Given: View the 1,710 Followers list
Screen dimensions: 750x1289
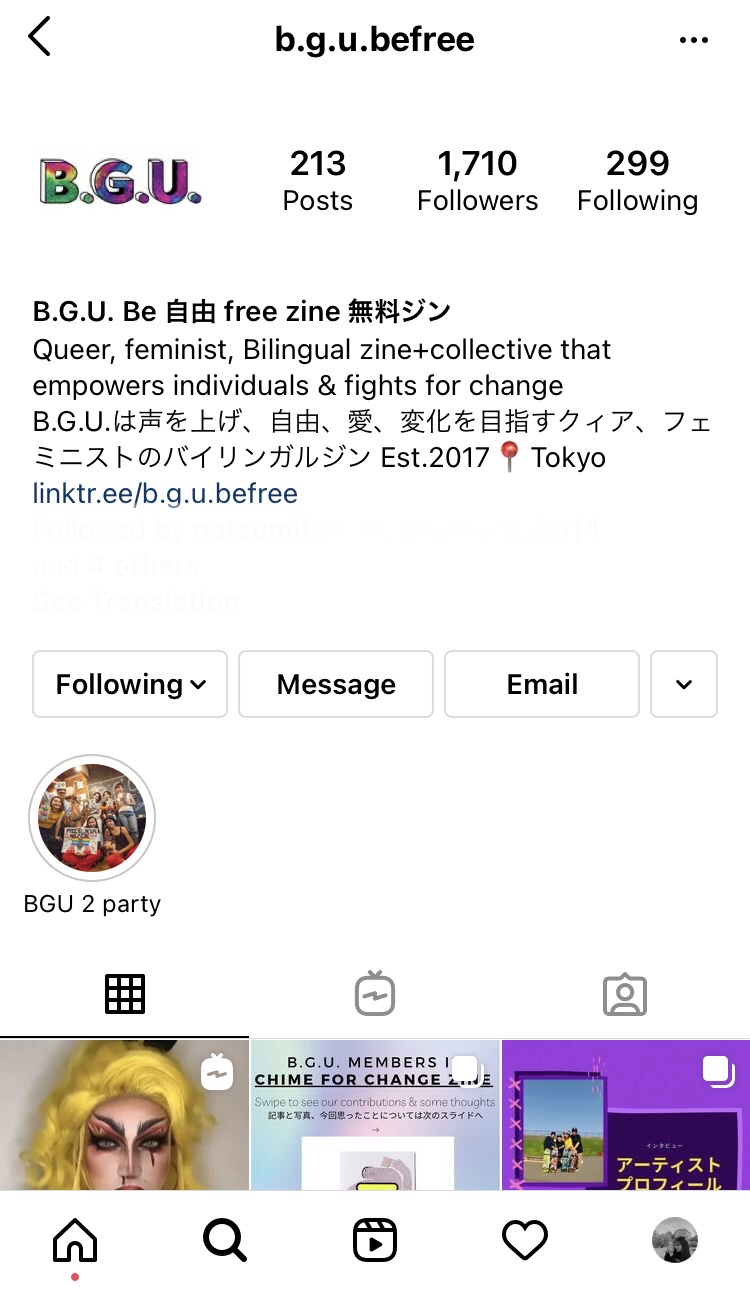Looking at the screenshot, I should coord(477,181).
